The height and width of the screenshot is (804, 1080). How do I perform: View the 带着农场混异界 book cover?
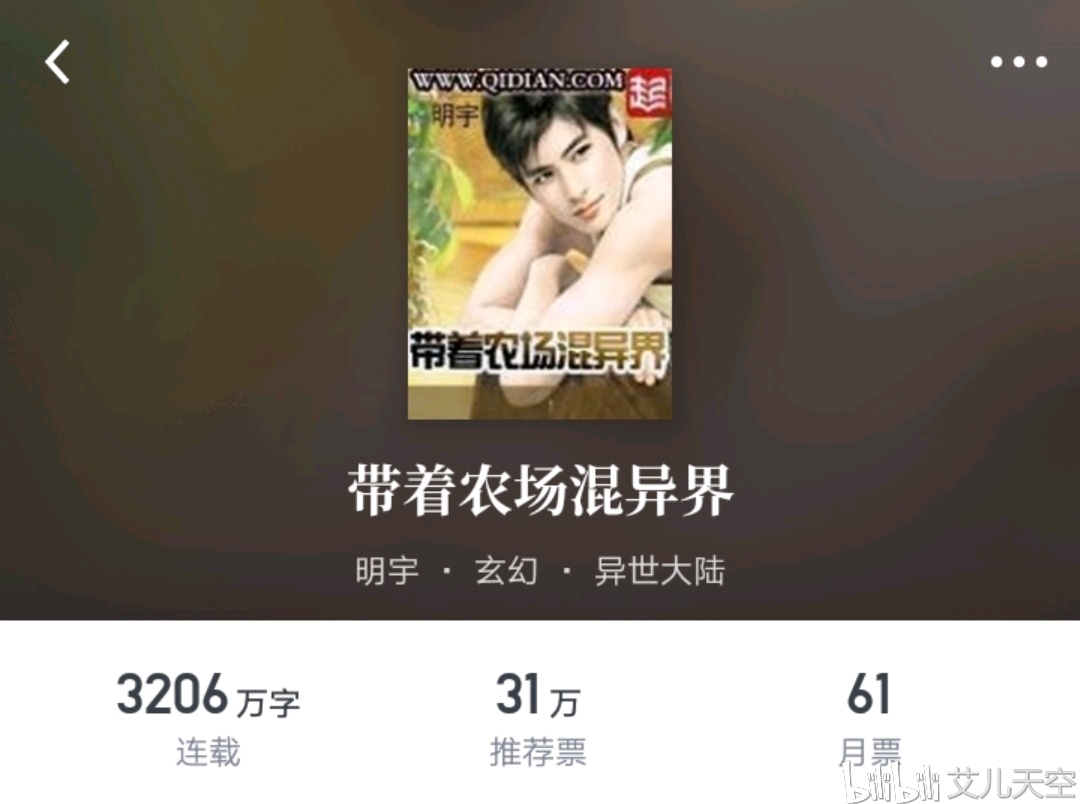[540, 243]
